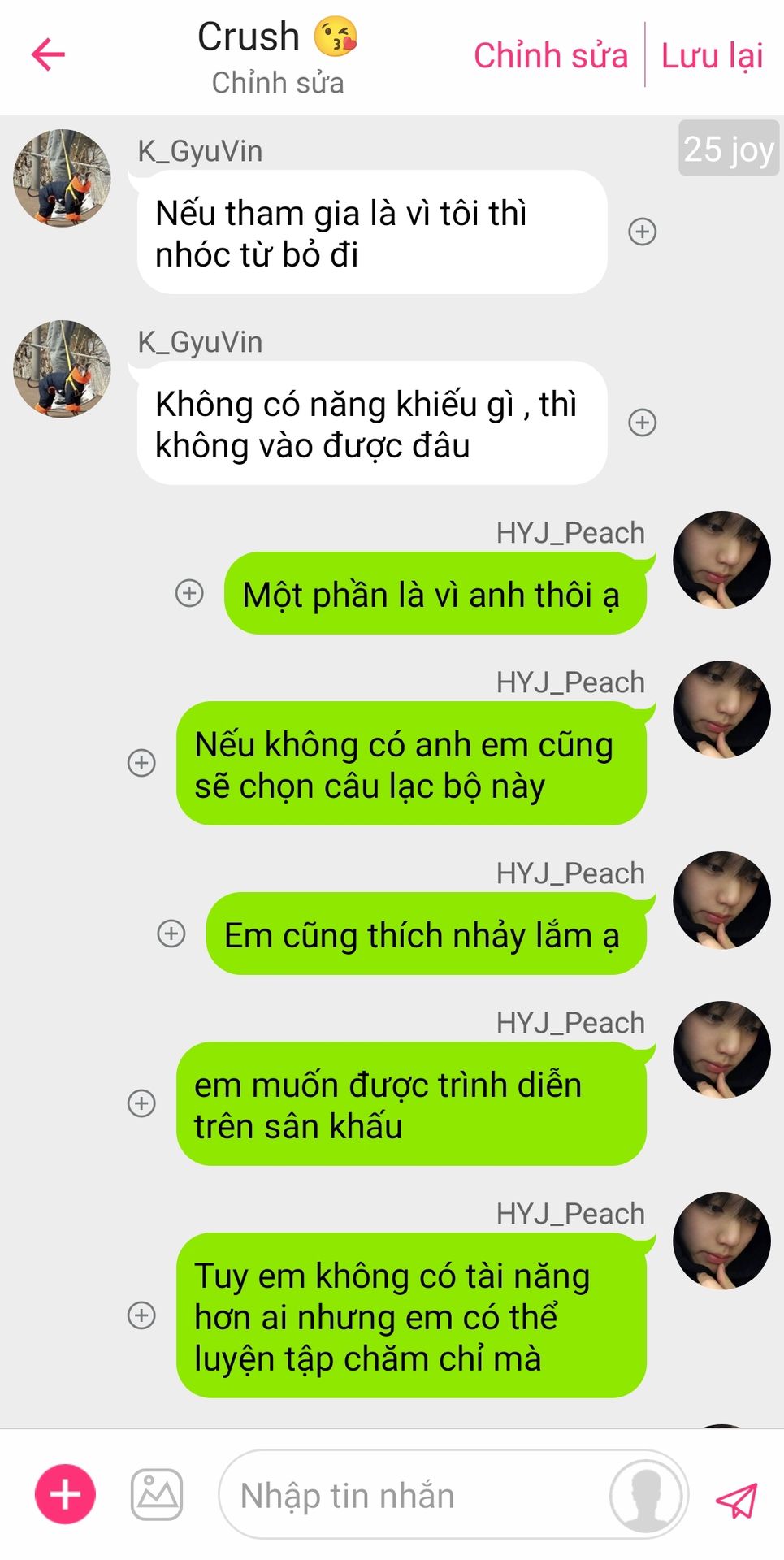Attach an image to the chat
Image resolution: width=784 pixels, height=1560 pixels.
click(157, 1494)
